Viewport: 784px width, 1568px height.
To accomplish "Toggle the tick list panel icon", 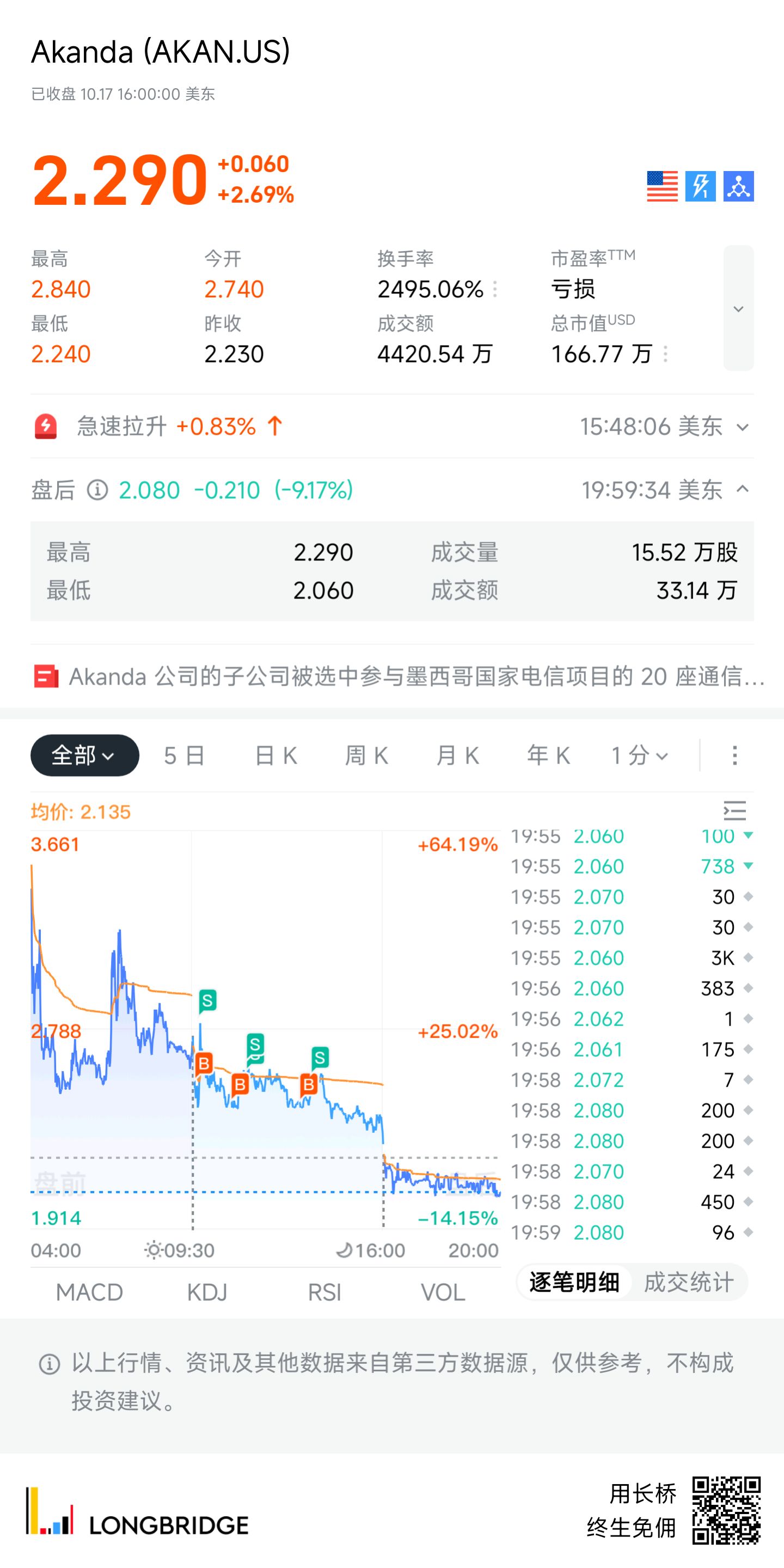I will point(734,811).
